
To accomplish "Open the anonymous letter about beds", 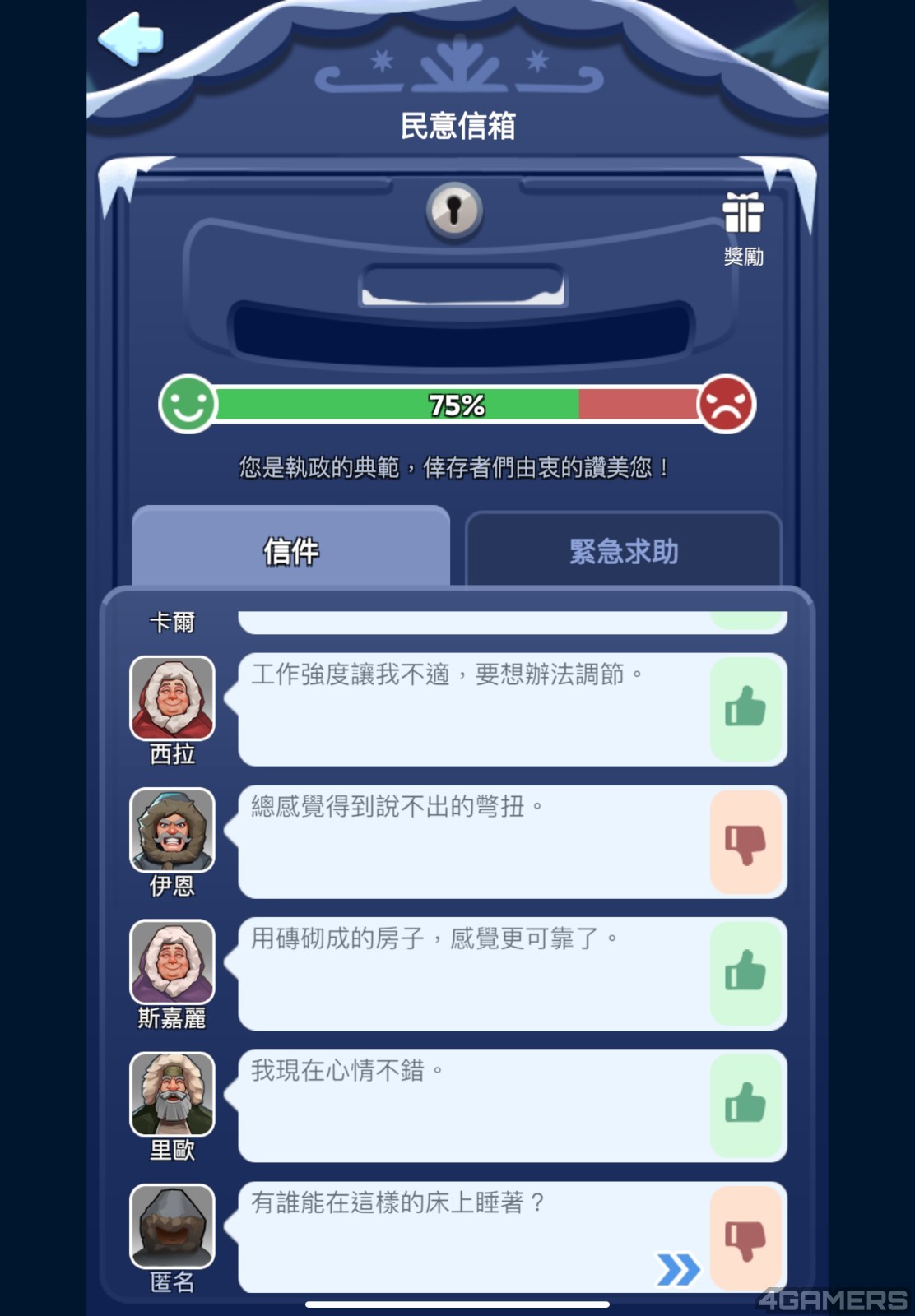I will [444, 1236].
